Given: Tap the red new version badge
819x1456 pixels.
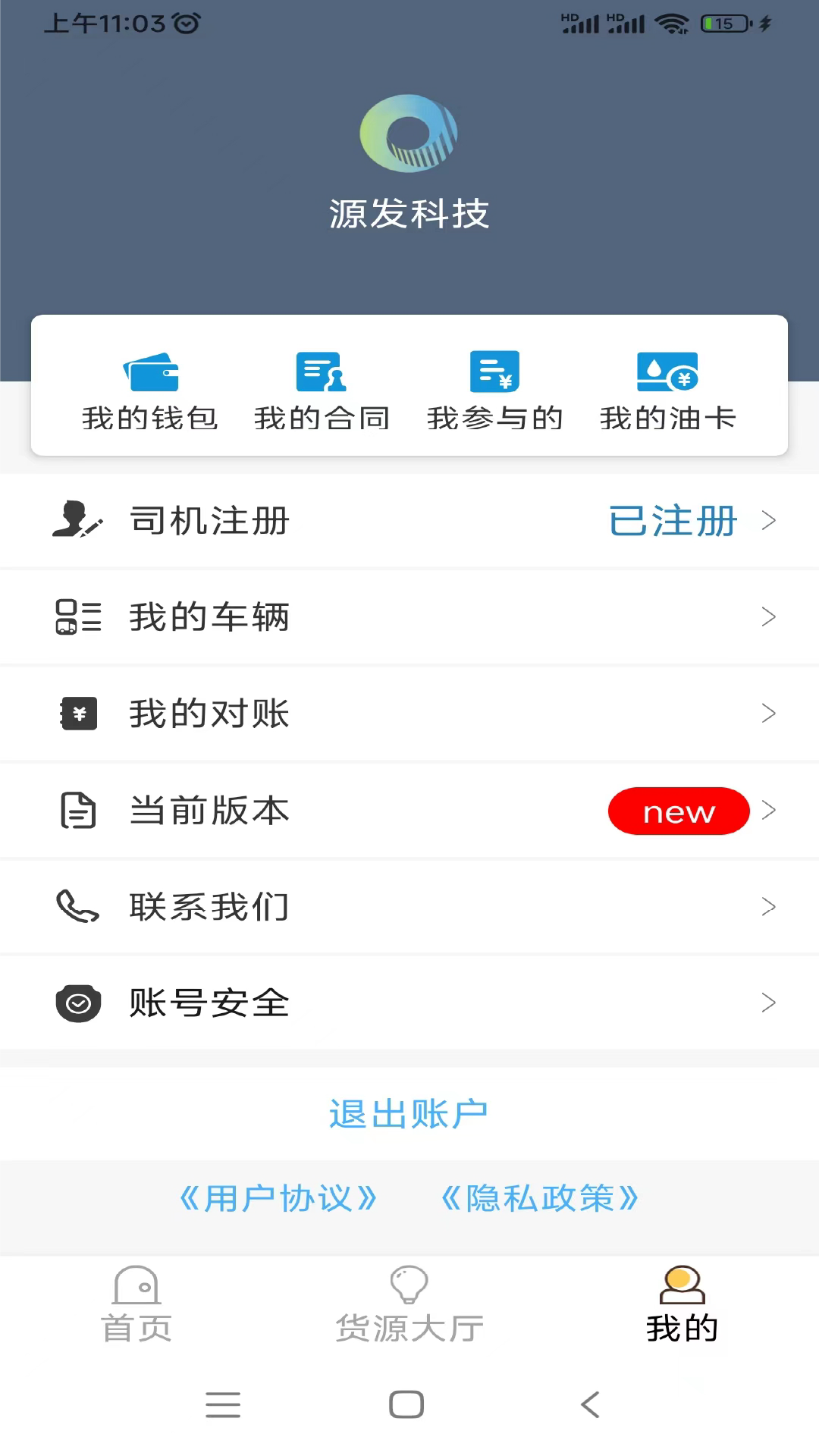Looking at the screenshot, I should click(679, 811).
